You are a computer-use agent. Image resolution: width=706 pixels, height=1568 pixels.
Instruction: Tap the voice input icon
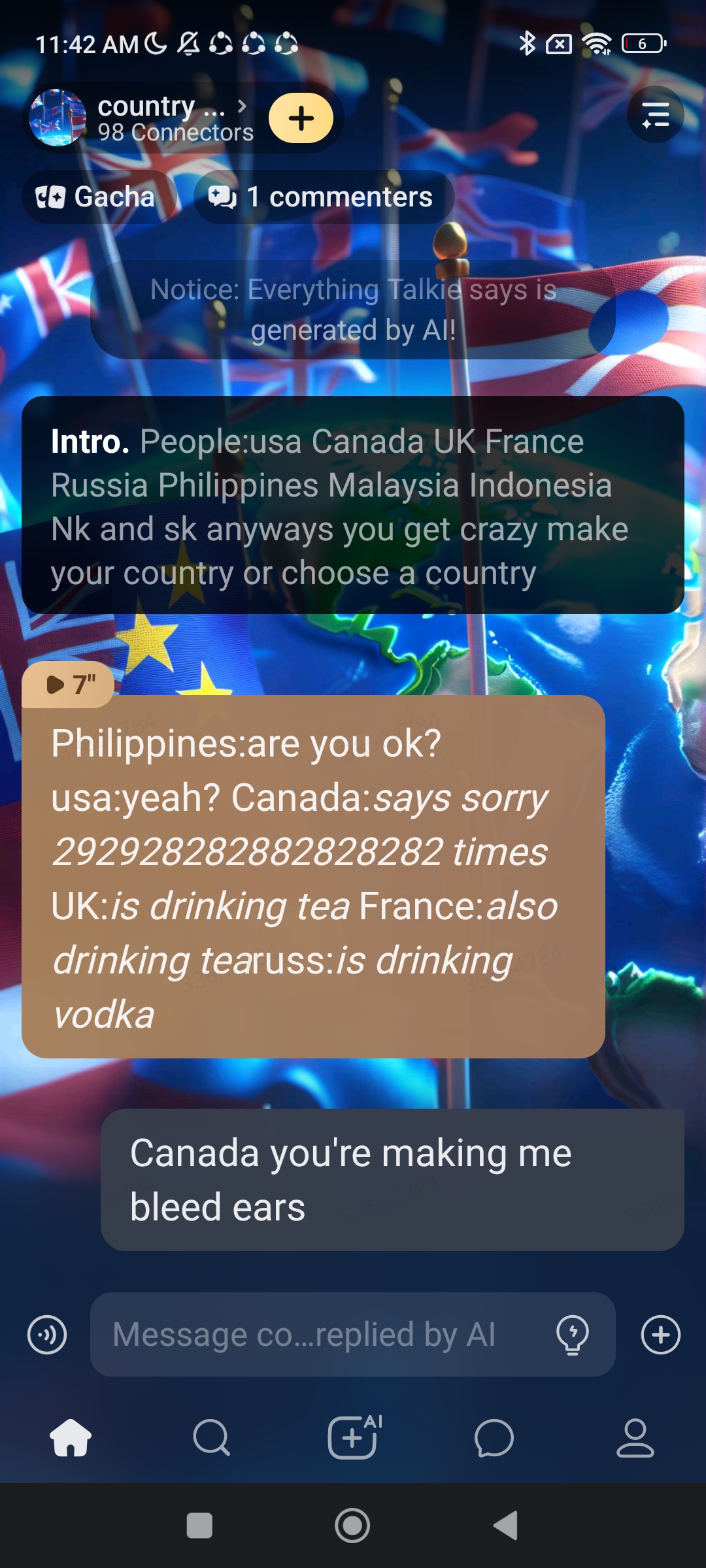pyautogui.click(x=47, y=1334)
